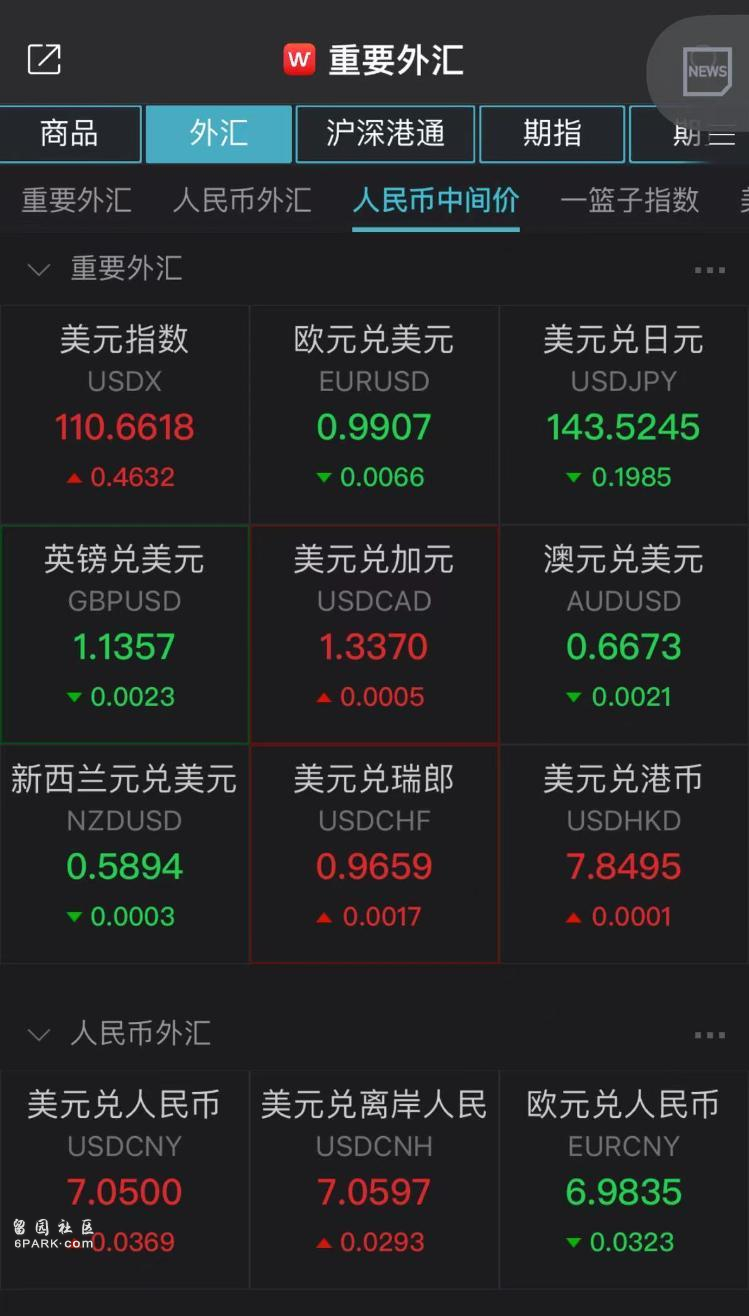Viewport: 749px width, 1316px height.
Task: Switch to the 沪深港通 tab
Action: tap(385, 133)
